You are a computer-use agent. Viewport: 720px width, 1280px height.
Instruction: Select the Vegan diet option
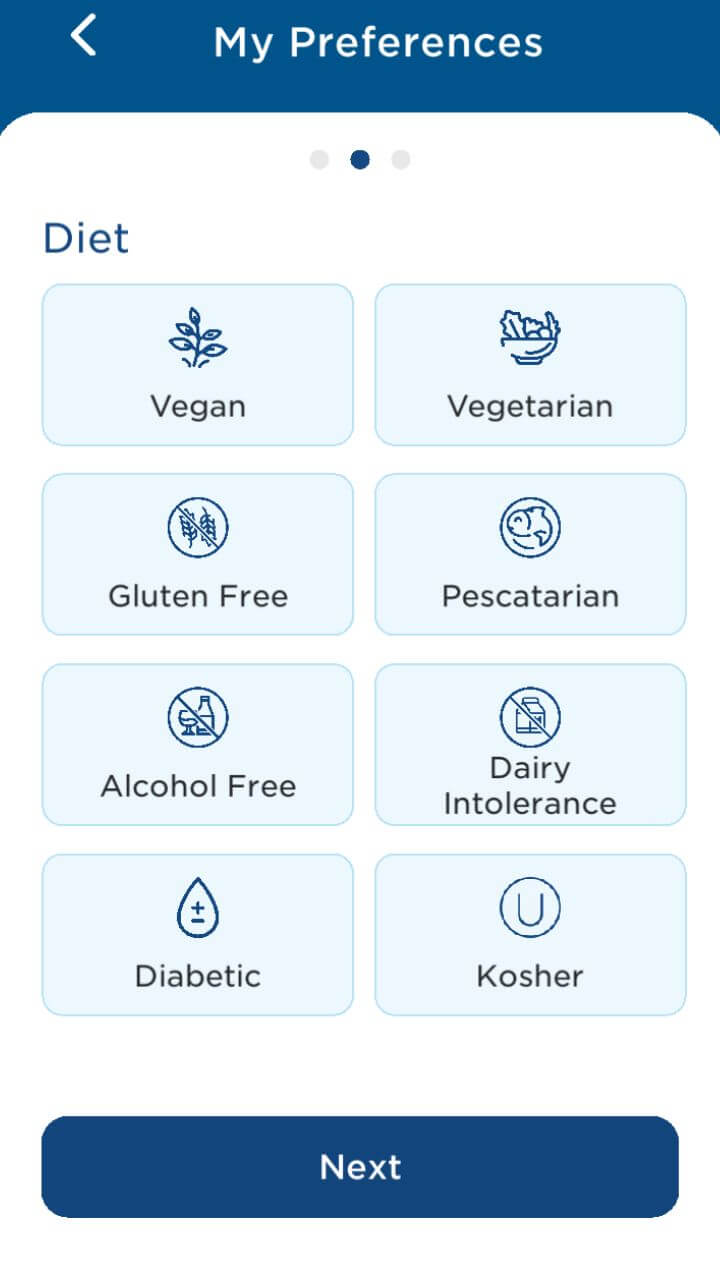point(197,365)
